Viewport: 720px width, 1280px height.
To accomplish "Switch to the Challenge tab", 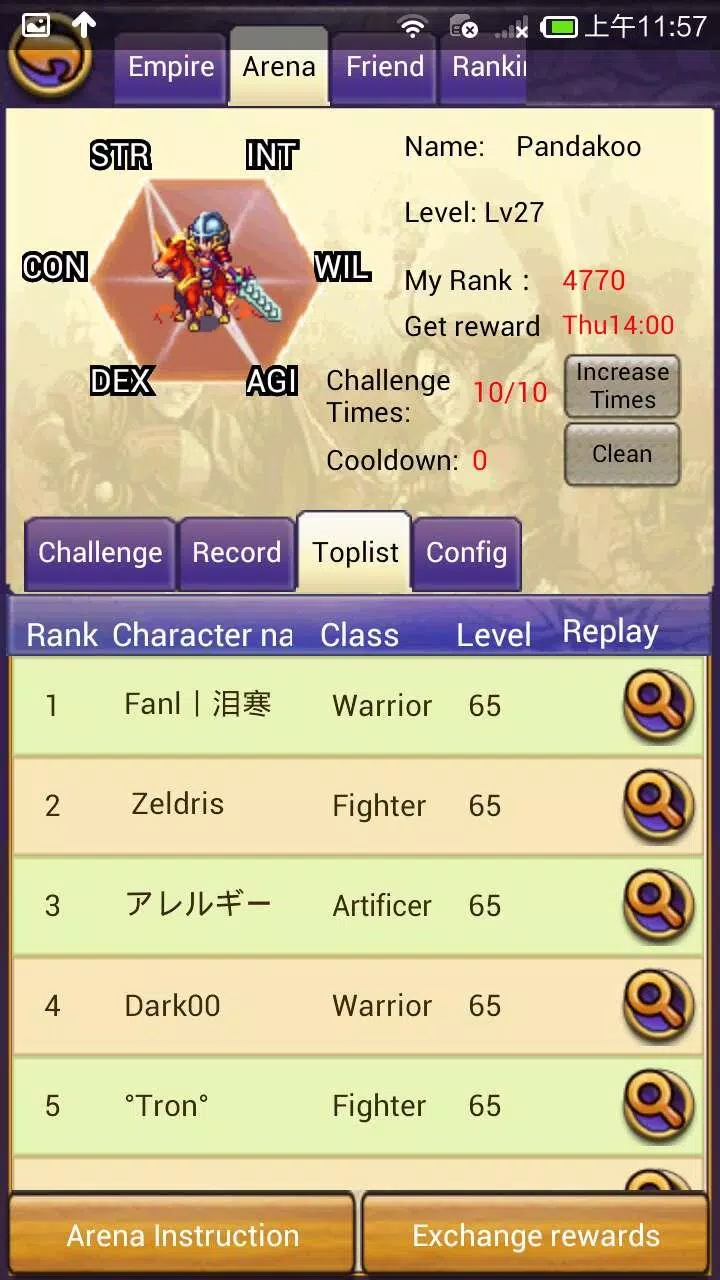I will 98,552.
